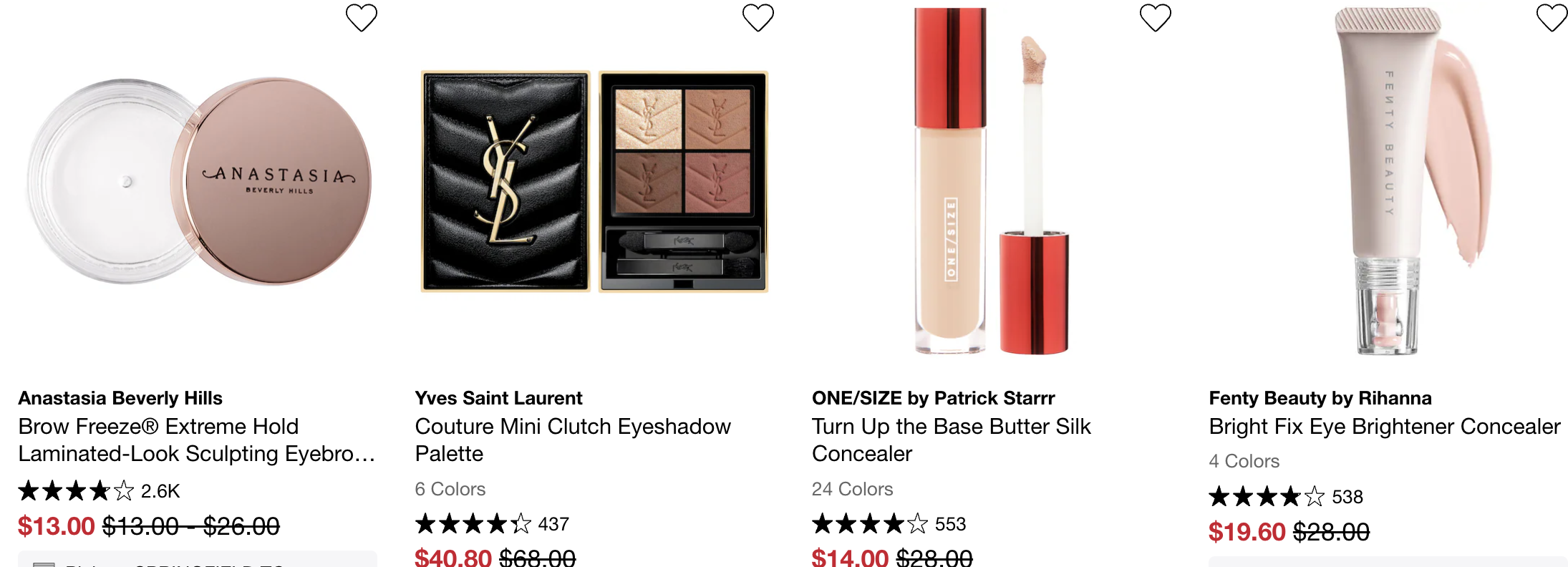Open the ONE/SIZE concealer product picture
Image resolution: width=1568 pixels, height=567 pixels.
[992, 181]
